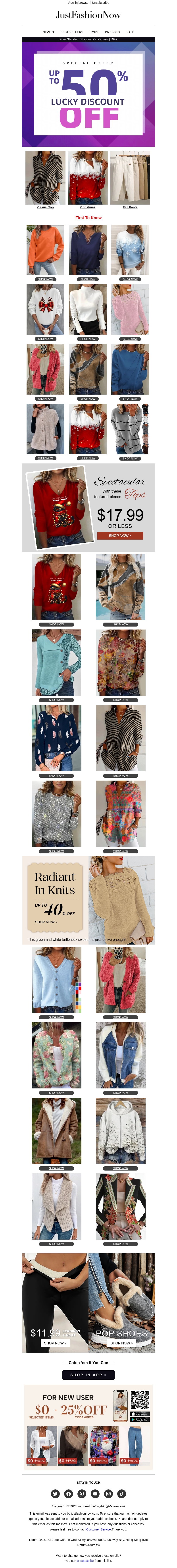Image resolution: width=177 pixels, height=1568 pixels.
Task: Open the Twitter social icon
Action: (x=55, y=1494)
